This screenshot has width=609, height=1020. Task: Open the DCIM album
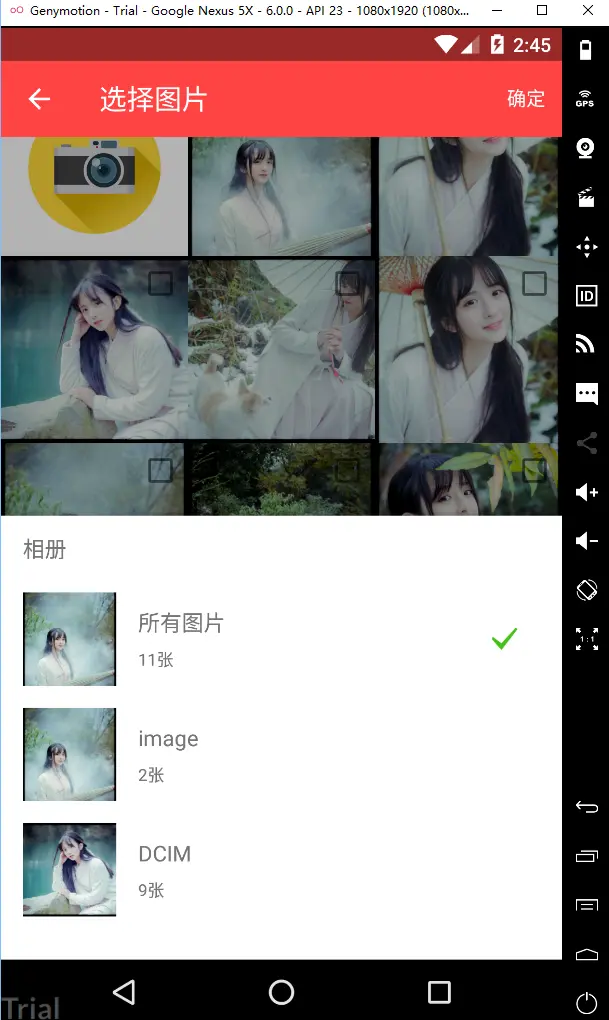pyautogui.click(x=280, y=869)
